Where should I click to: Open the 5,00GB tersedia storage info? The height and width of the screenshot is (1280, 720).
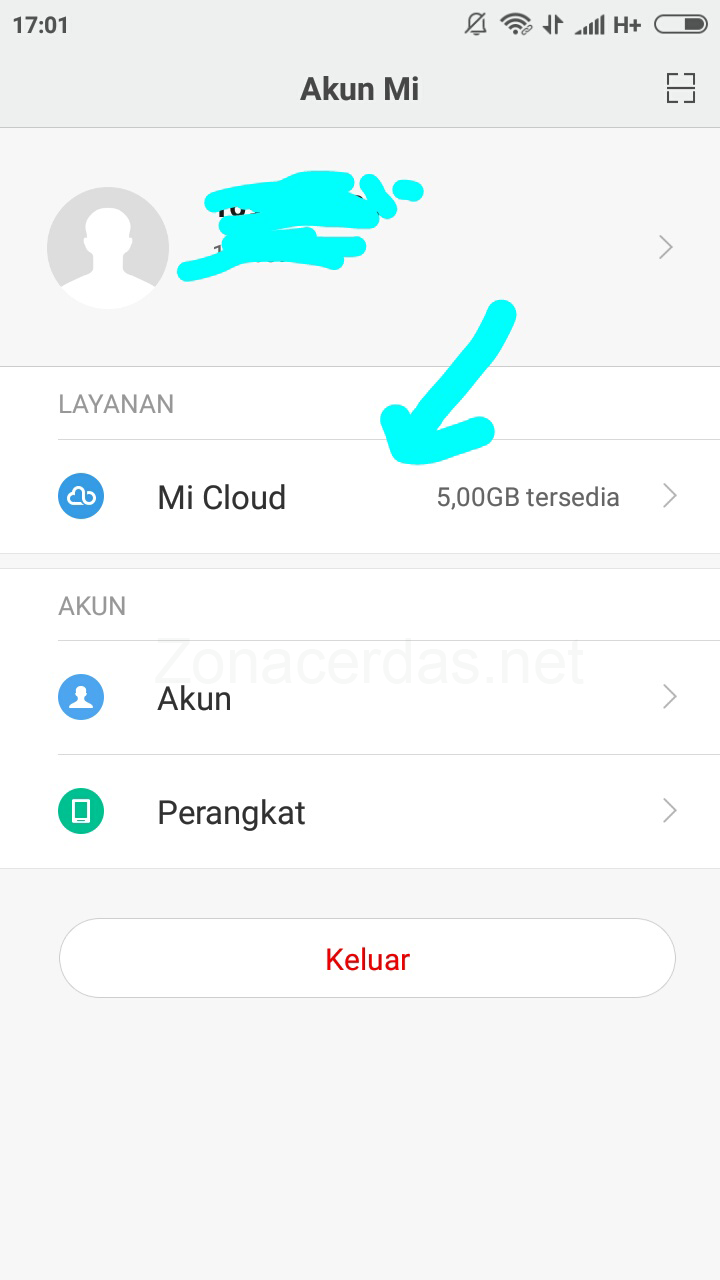(527, 496)
